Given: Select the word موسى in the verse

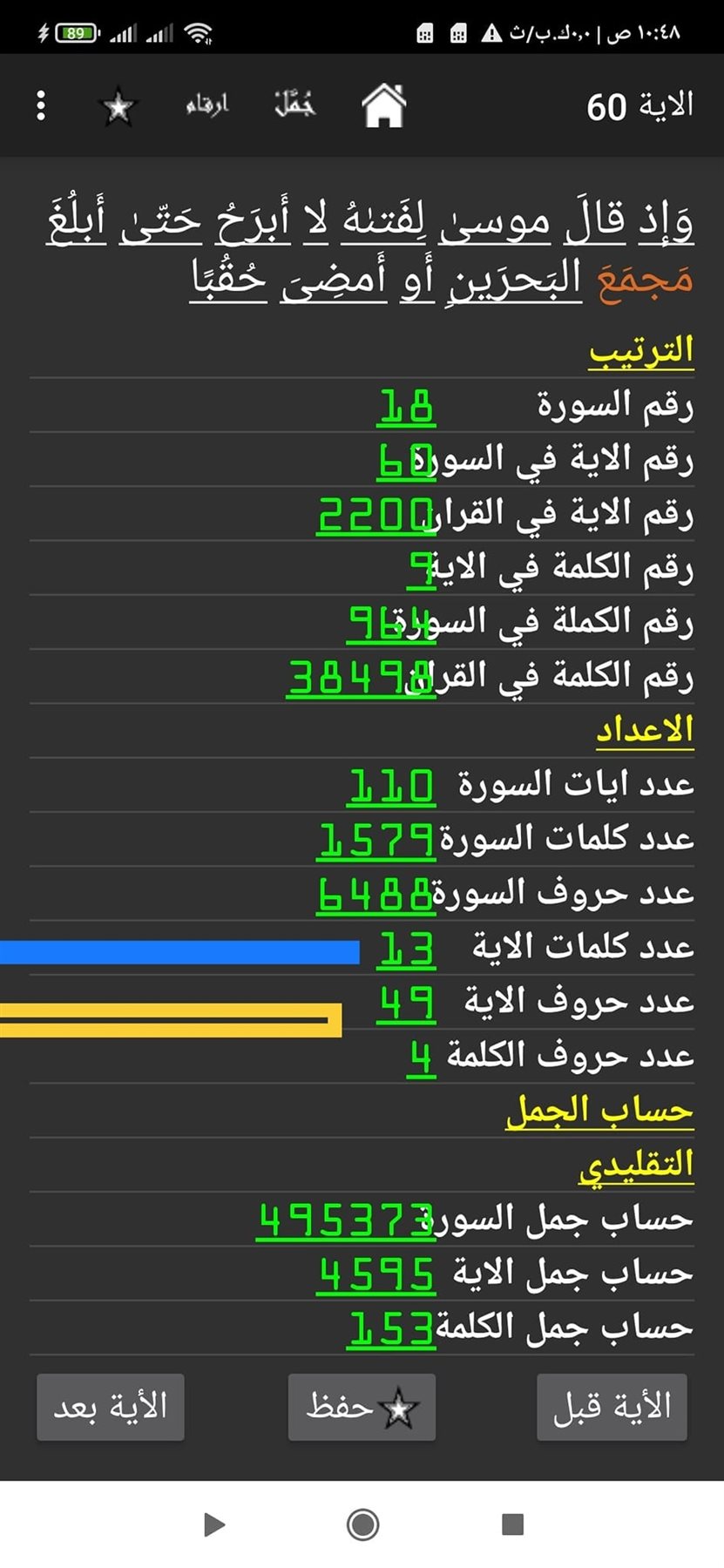Looking at the screenshot, I should (495, 221).
